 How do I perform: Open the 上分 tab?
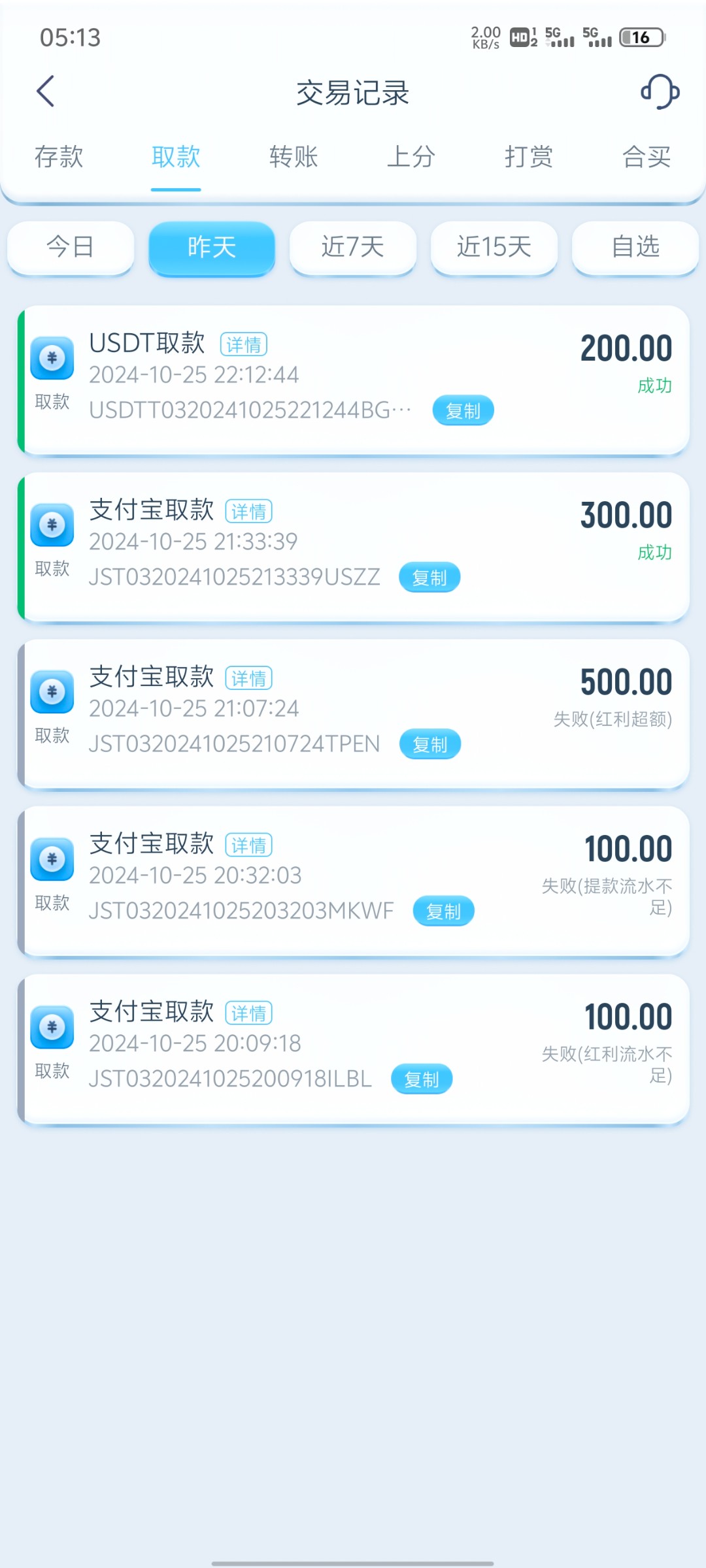click(x=411, y=157)
